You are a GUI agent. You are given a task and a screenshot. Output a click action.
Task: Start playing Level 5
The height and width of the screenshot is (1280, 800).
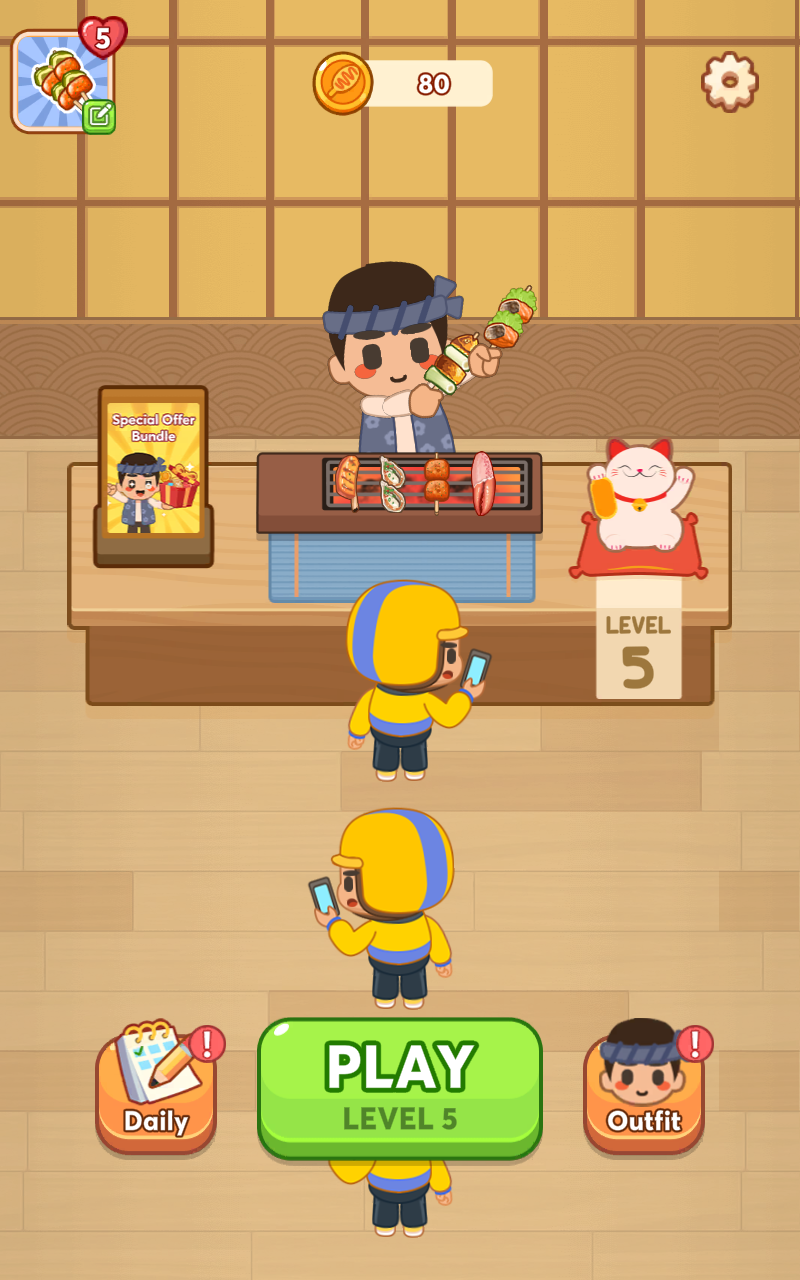(x=400, y=1088)
